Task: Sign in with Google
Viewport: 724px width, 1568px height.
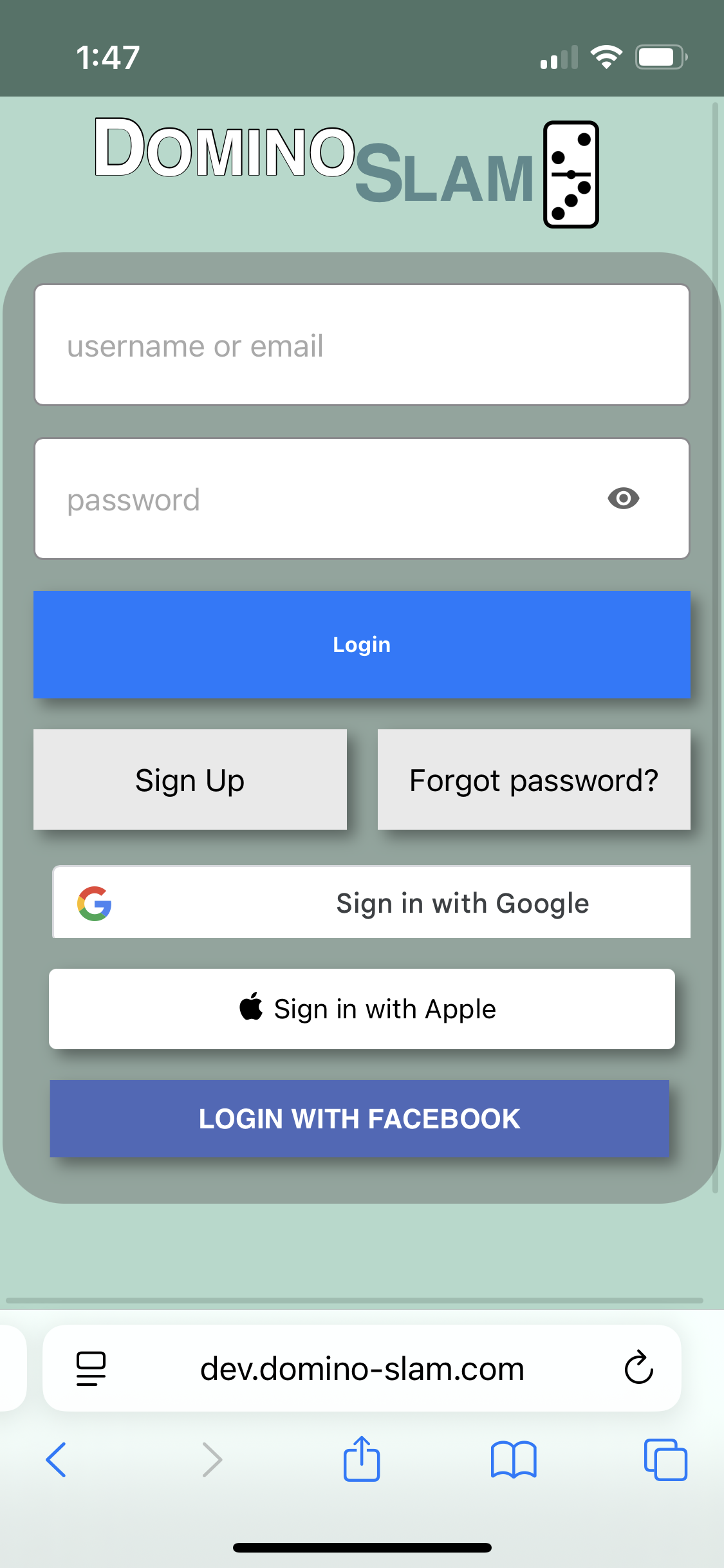Action: (372, 902)
